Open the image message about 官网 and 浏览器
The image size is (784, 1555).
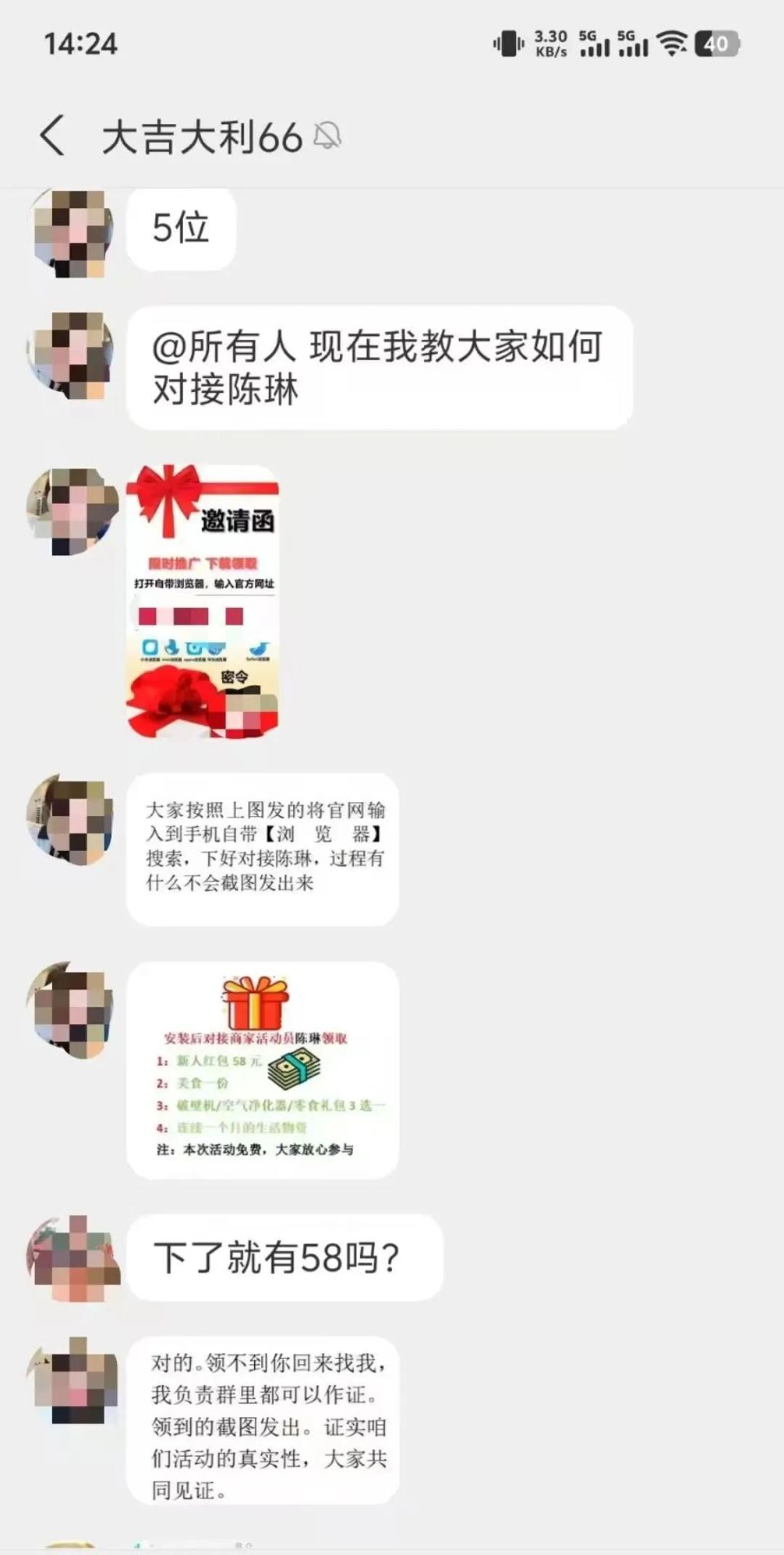coord(262,849)
